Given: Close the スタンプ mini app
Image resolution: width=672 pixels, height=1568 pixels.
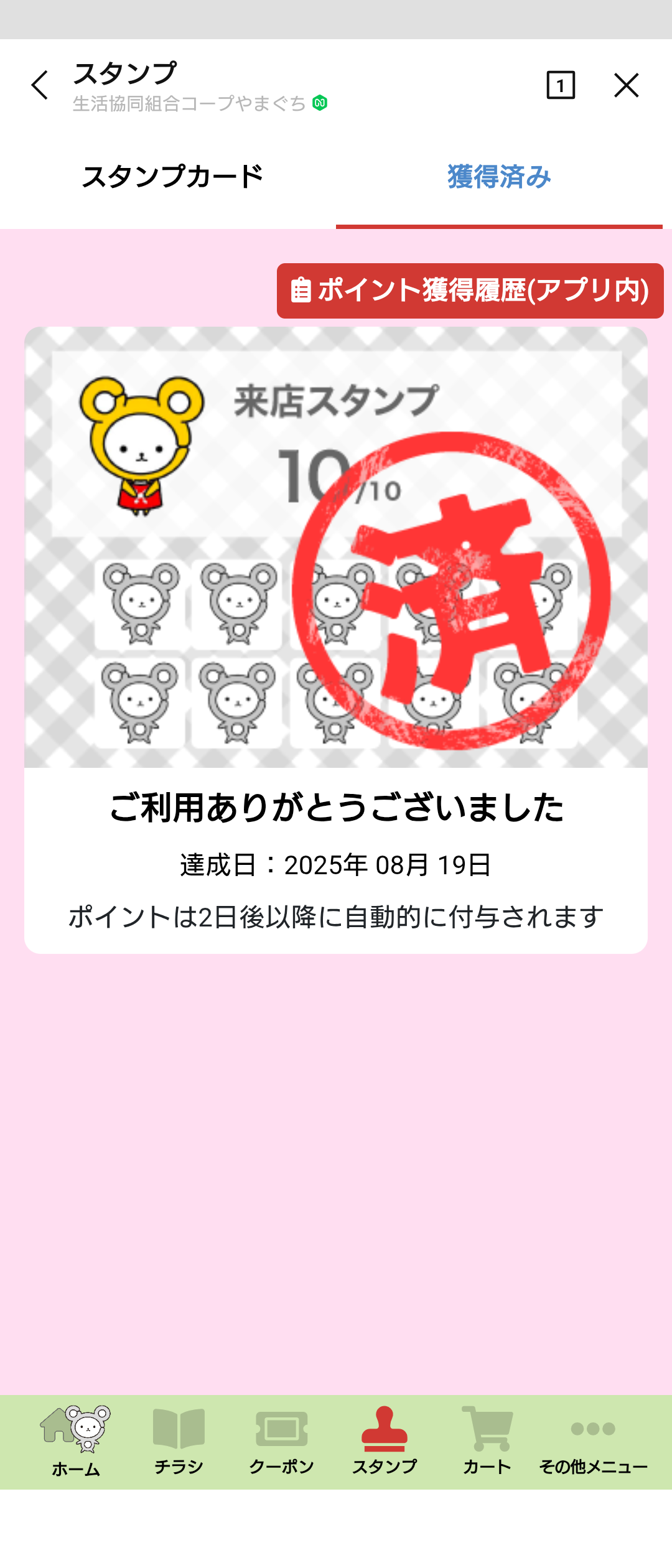Looking at the screenshot, I should point(626,85).
